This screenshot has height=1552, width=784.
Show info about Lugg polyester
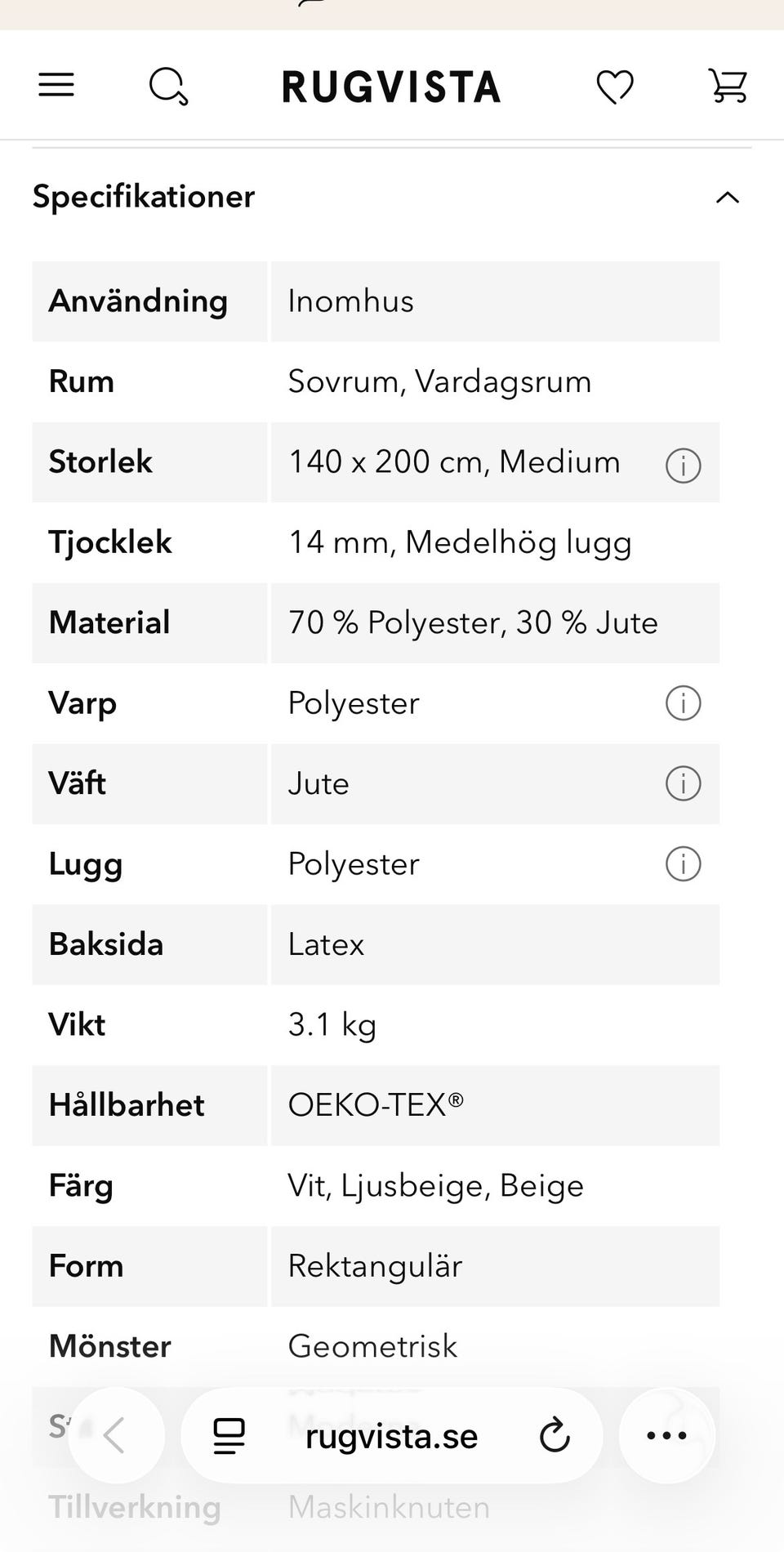684,863
